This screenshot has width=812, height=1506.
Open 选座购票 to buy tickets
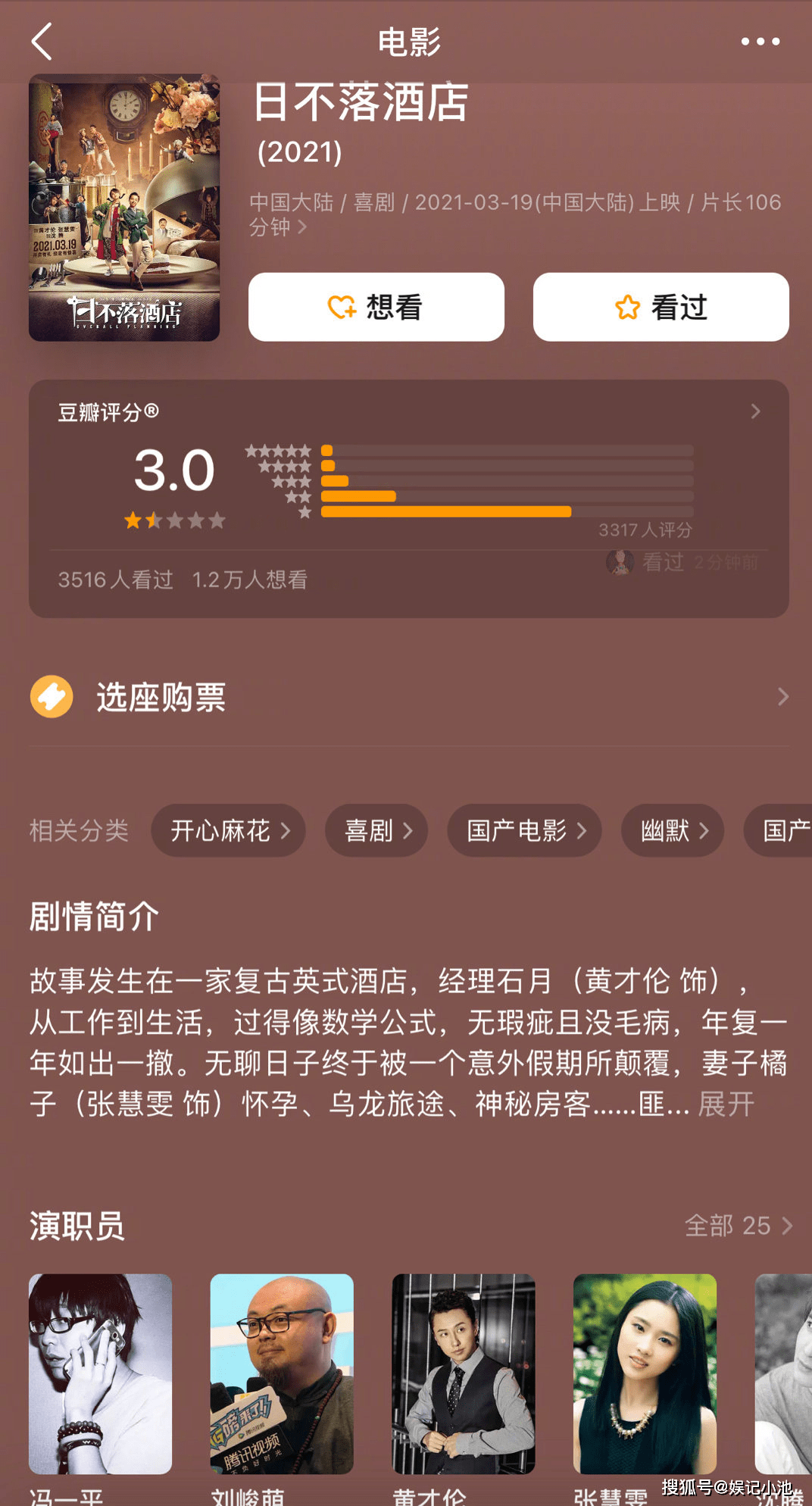tap(409, 697)
